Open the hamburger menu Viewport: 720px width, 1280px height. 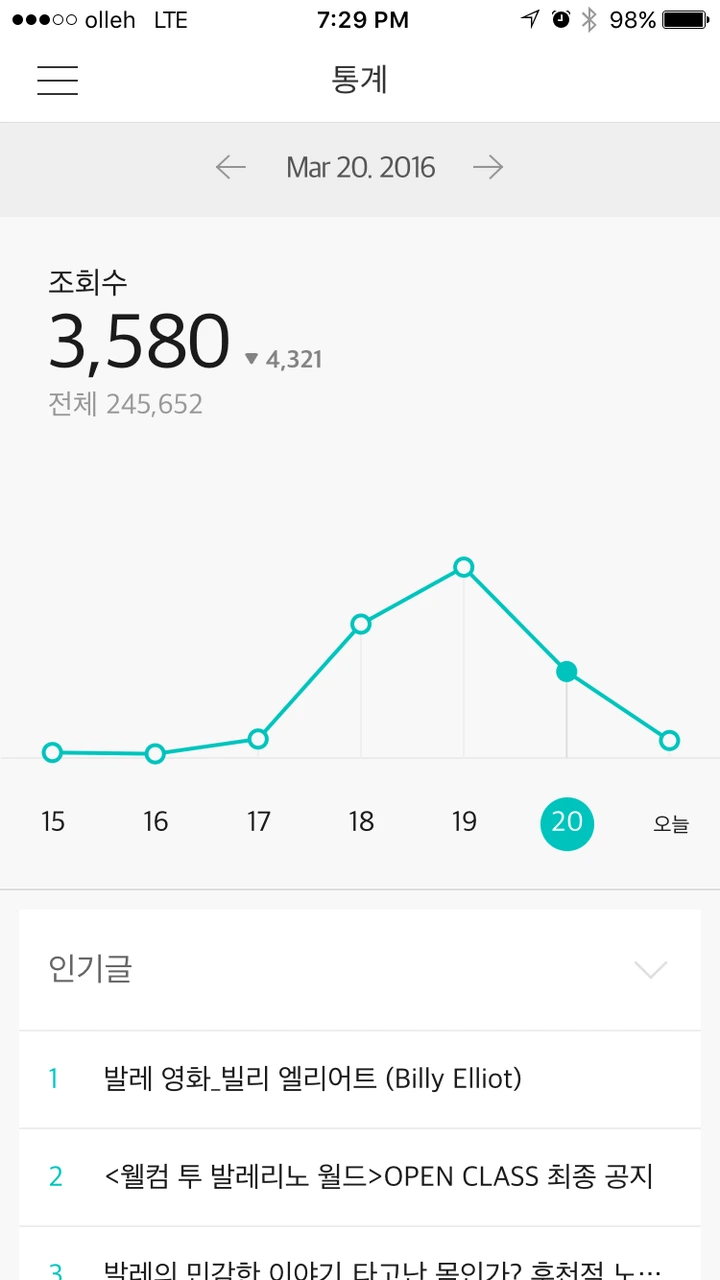[58, 80]
